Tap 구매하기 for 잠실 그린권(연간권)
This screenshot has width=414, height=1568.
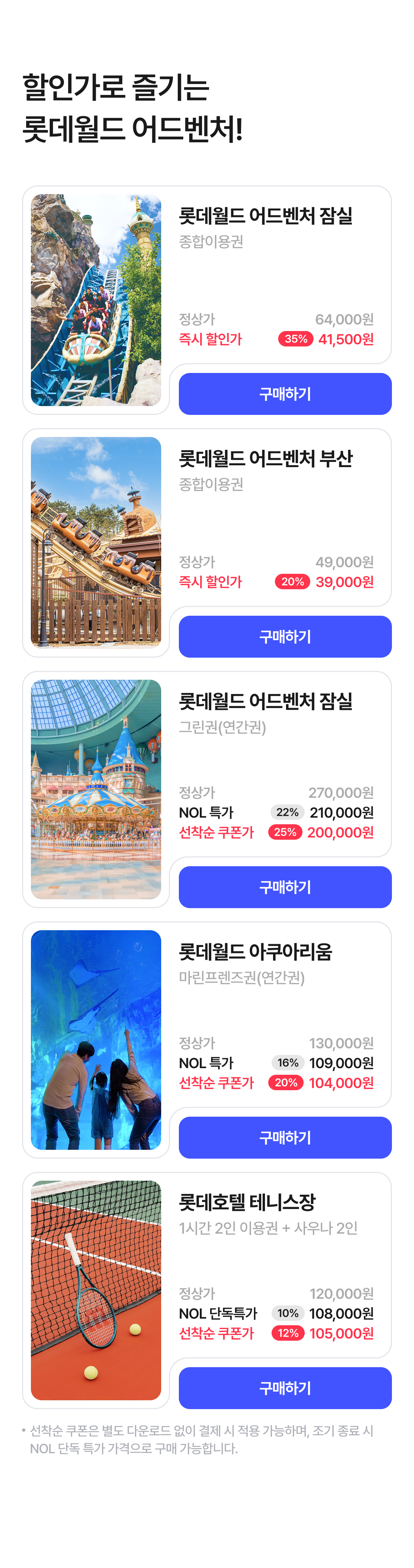coord(285,886)
